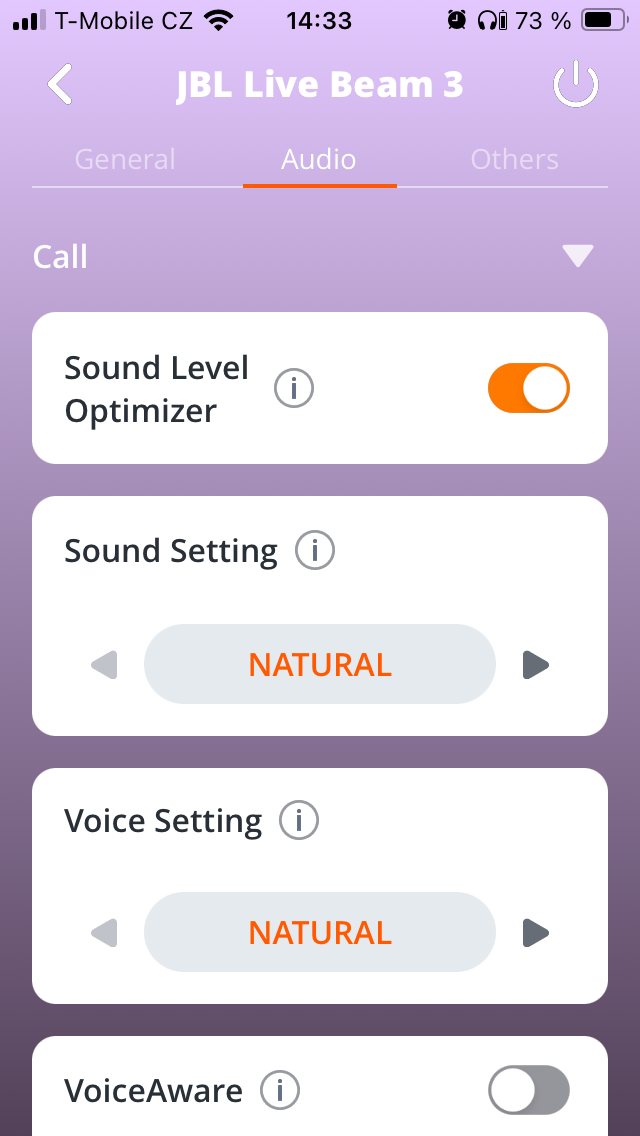Viewport: 640px width, 1136px height.
Task: Select previous Voice Setting option
Action: coord(104,933)
